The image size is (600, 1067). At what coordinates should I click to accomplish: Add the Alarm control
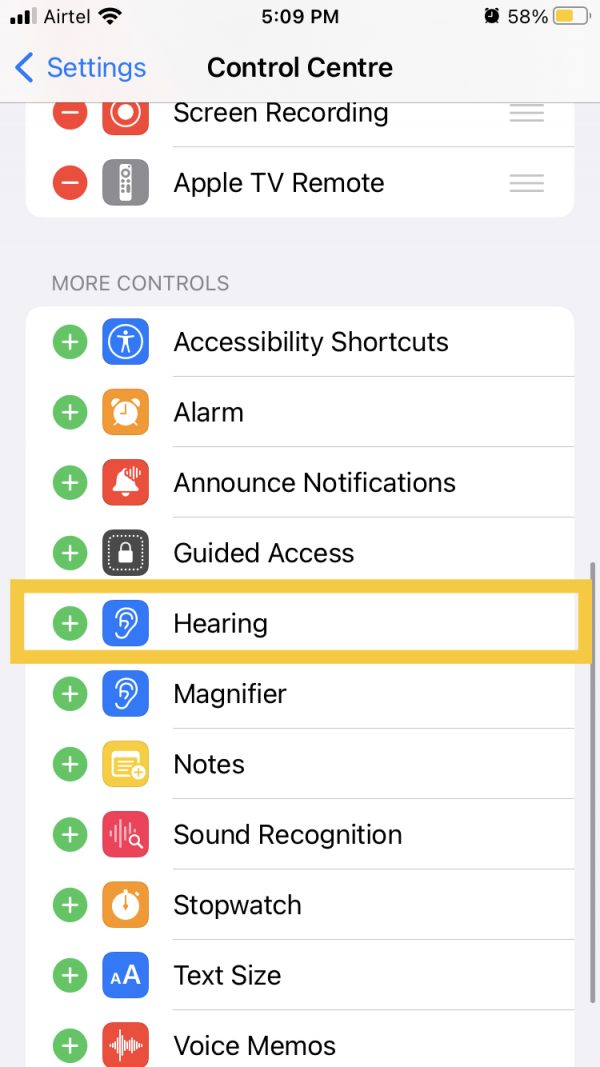[x=70, y=412]
